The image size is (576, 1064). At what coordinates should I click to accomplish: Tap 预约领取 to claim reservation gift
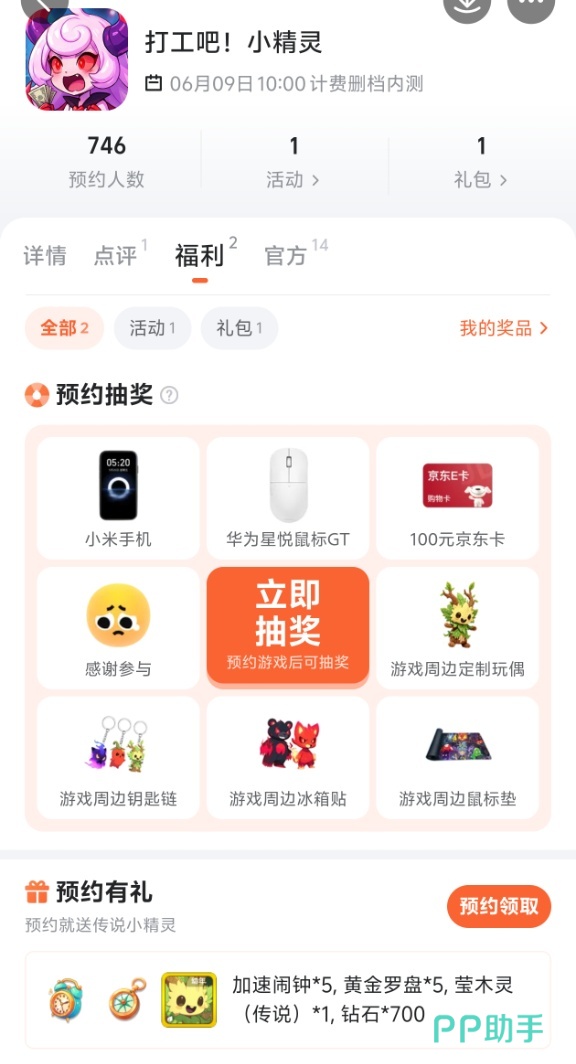pyautogui.click(x=499, y=906)
